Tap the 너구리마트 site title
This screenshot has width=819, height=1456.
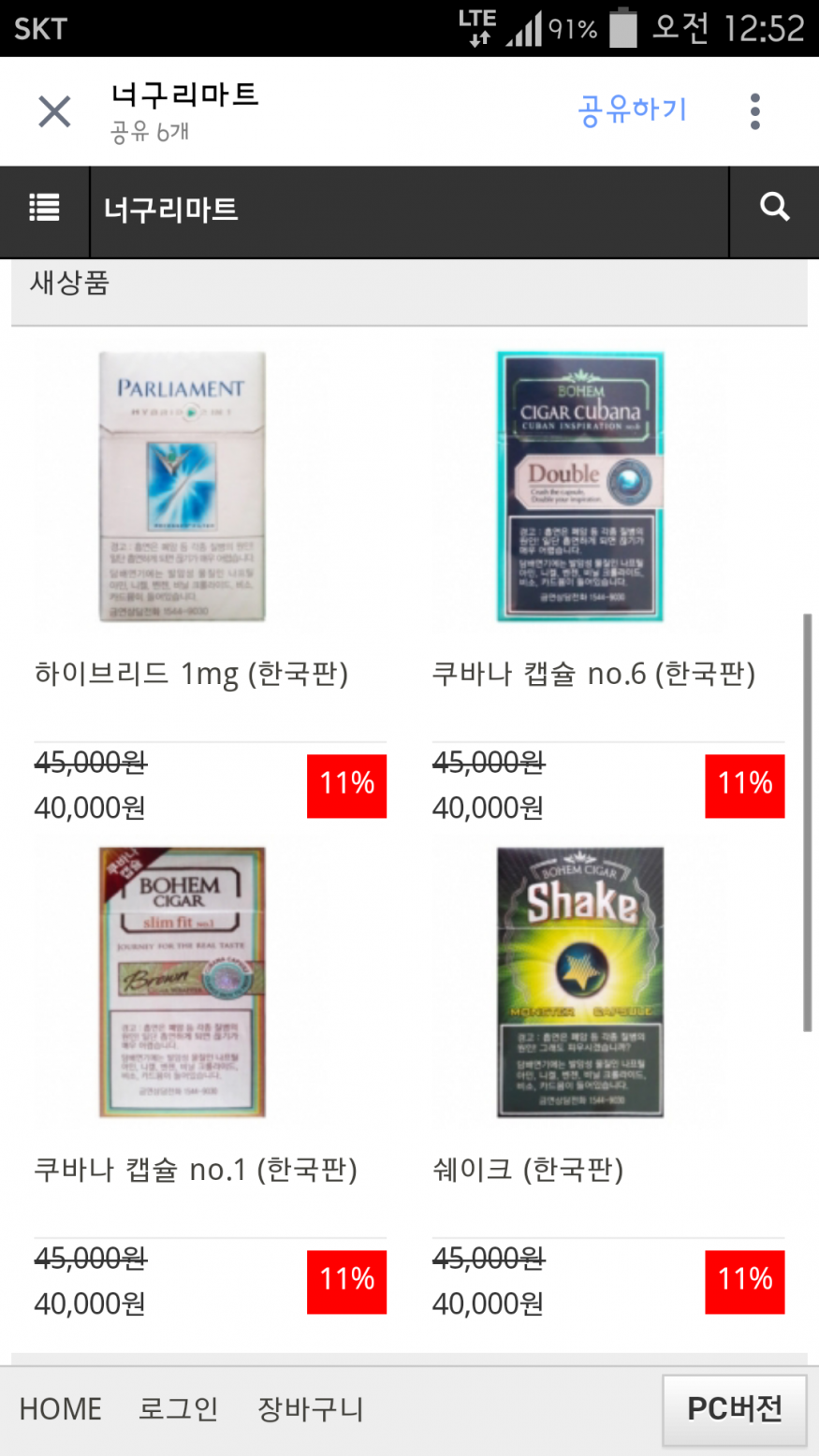(x=171, y=210)
